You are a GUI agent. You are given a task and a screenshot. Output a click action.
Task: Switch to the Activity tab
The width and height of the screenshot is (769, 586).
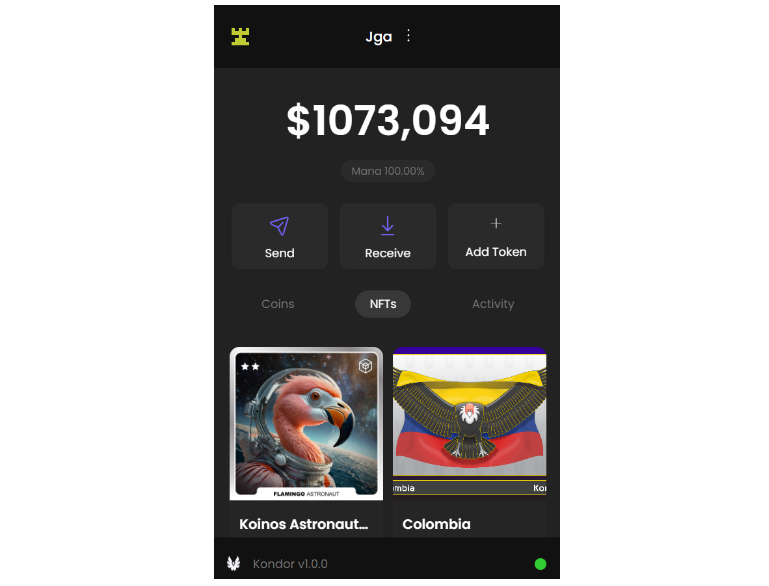[x=493, y=304]
